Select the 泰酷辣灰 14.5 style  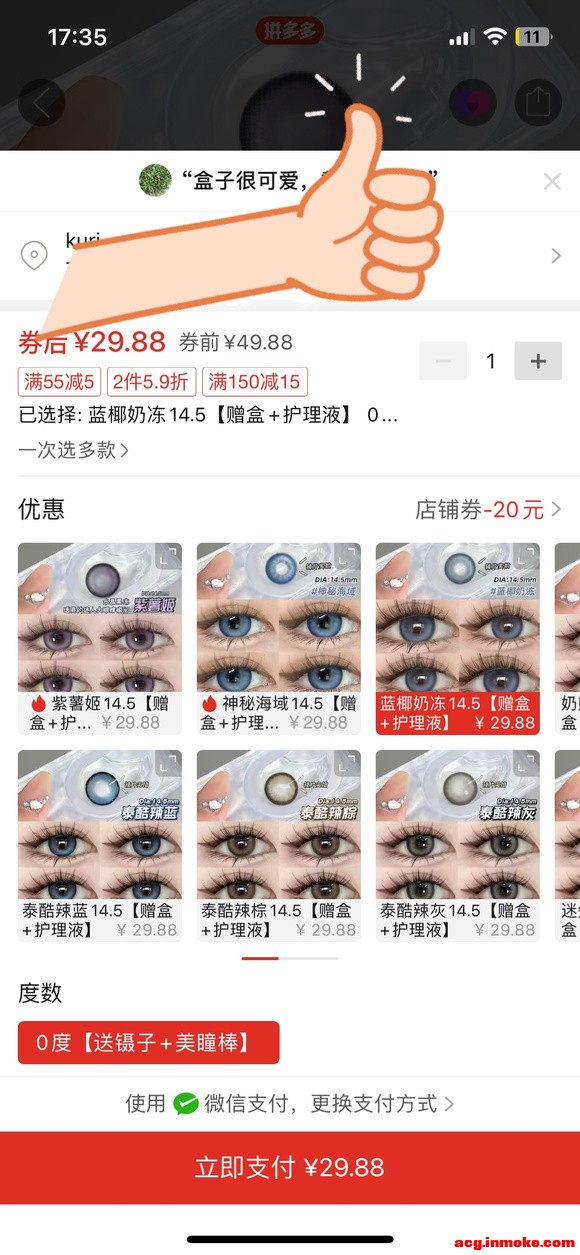click(x=457, y=845)
